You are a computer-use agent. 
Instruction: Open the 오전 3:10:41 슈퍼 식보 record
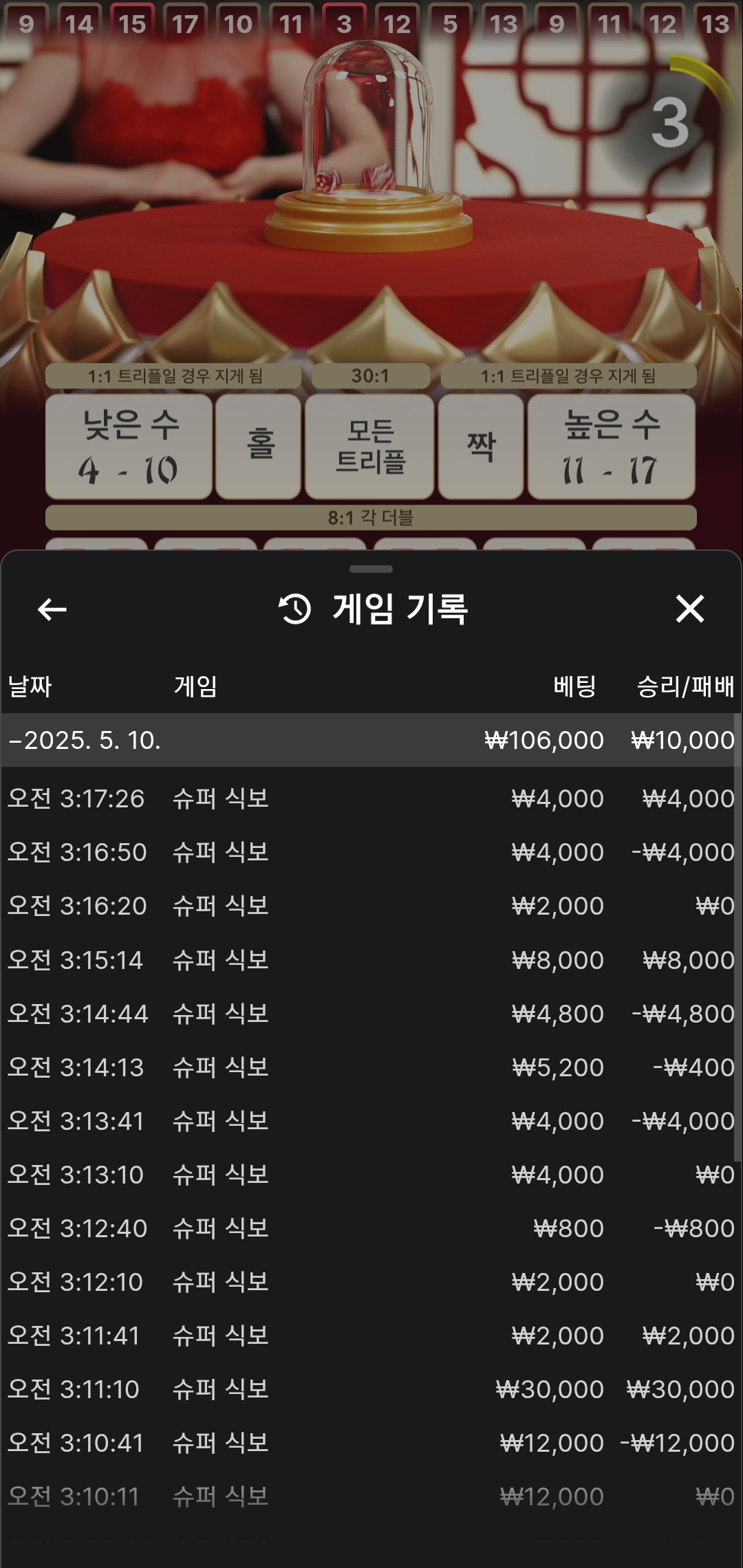pos(371,1443)
